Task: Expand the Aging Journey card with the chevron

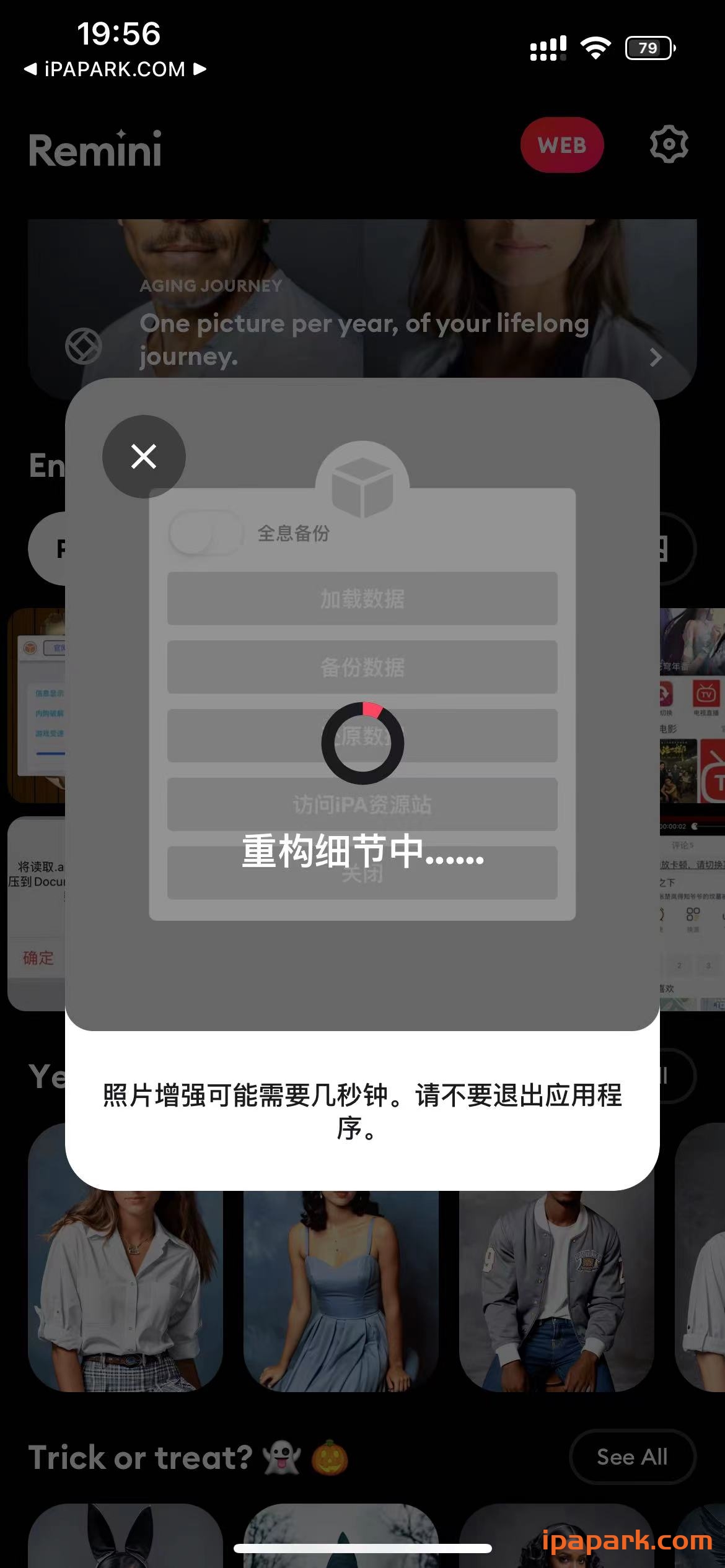Action: pyautogui.click(x=657, y=357)
